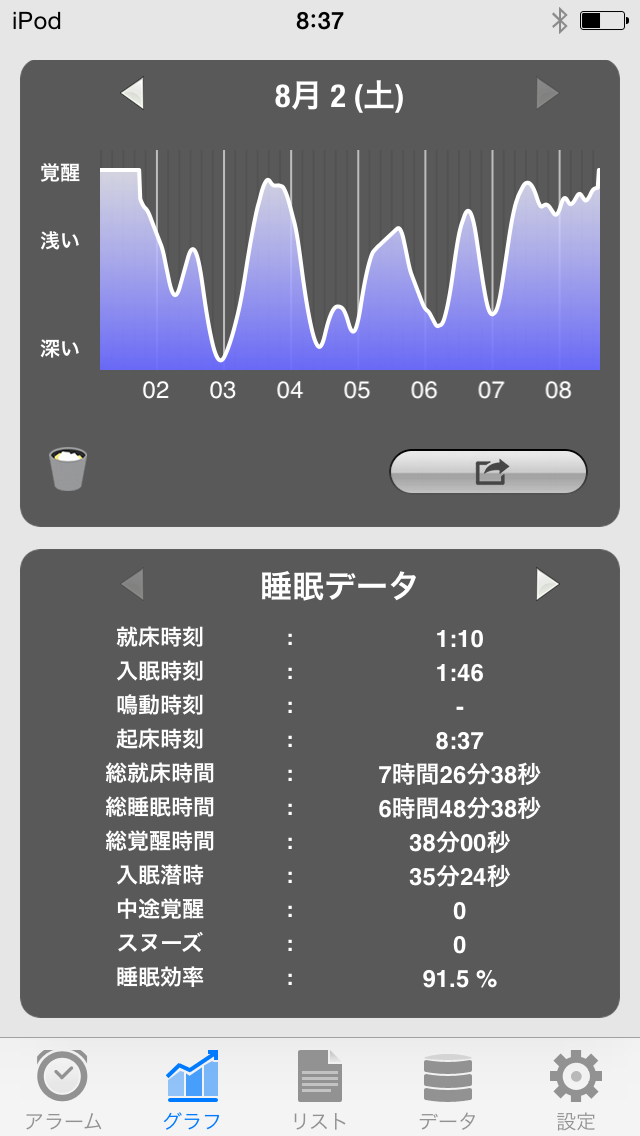Image resolution: width=640 pixels, height=1136 pixels.
Task: Go to the previous day's sleep graph
Action: point(133,95)
